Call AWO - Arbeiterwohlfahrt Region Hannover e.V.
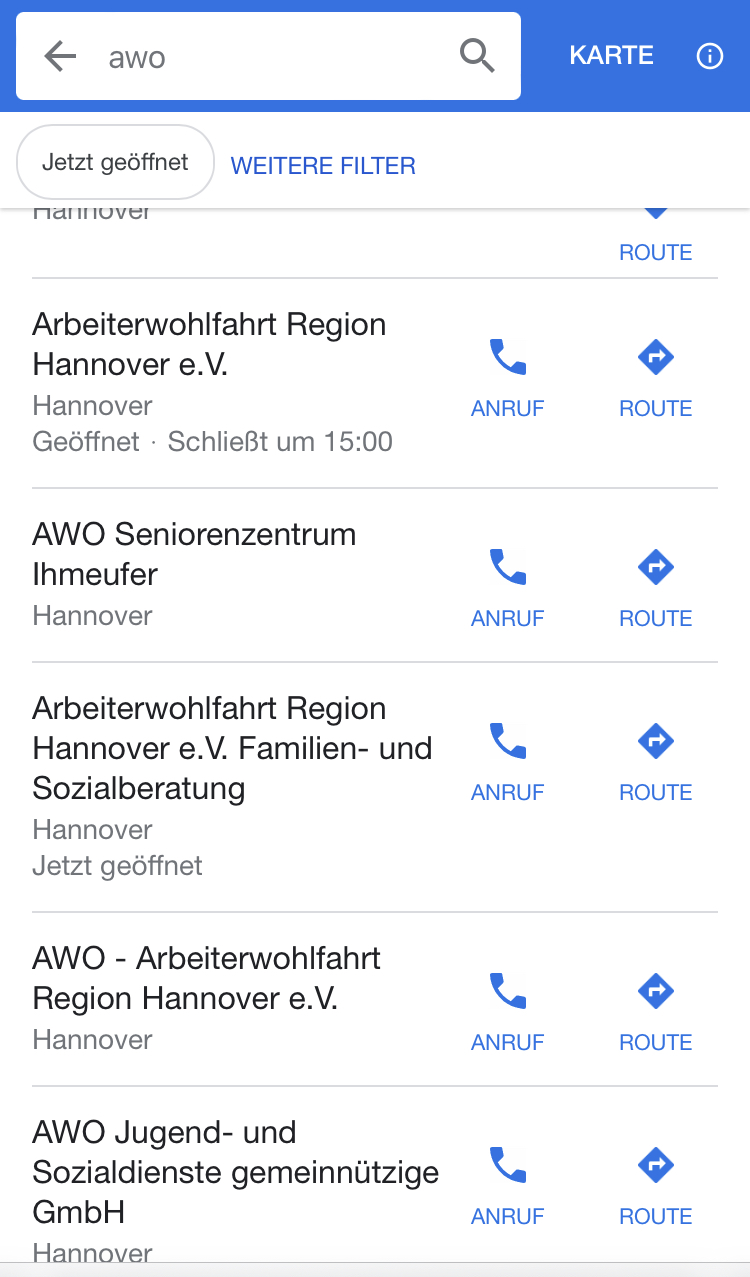This screenshot has width=750, height=1277. coord(508,1012)
